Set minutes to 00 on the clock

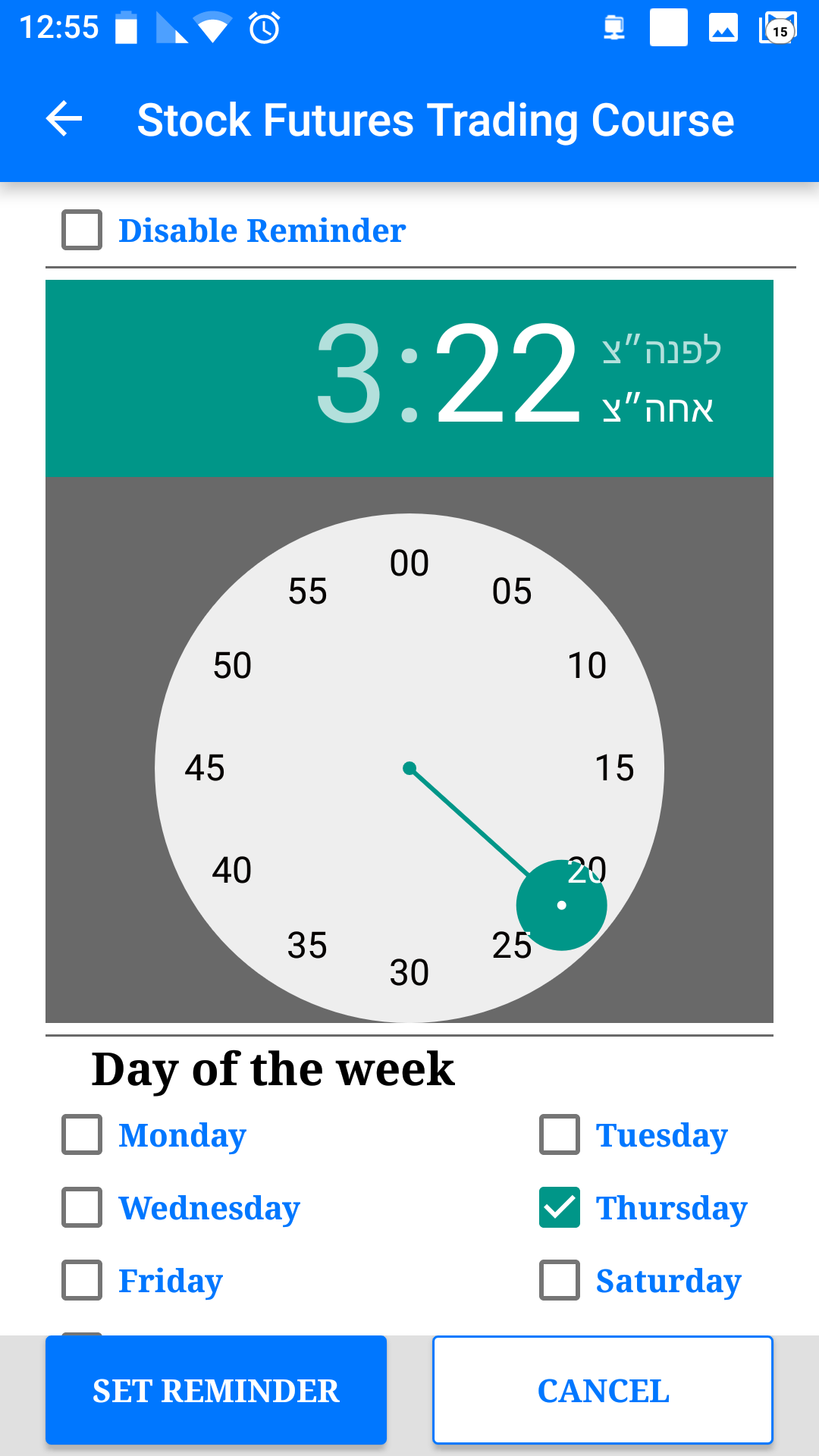(x=409, y=563)
